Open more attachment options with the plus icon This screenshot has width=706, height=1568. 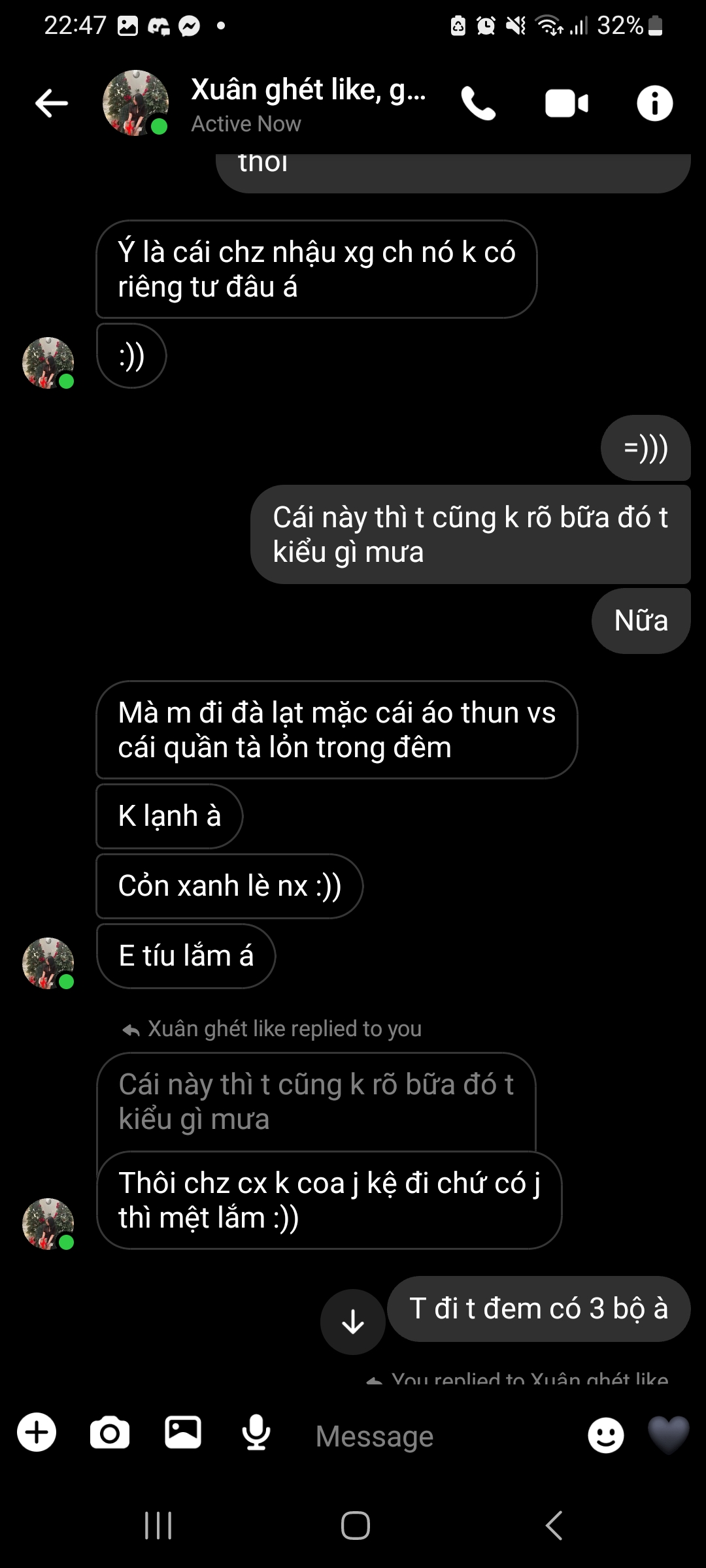click(x=37, y=1432)
